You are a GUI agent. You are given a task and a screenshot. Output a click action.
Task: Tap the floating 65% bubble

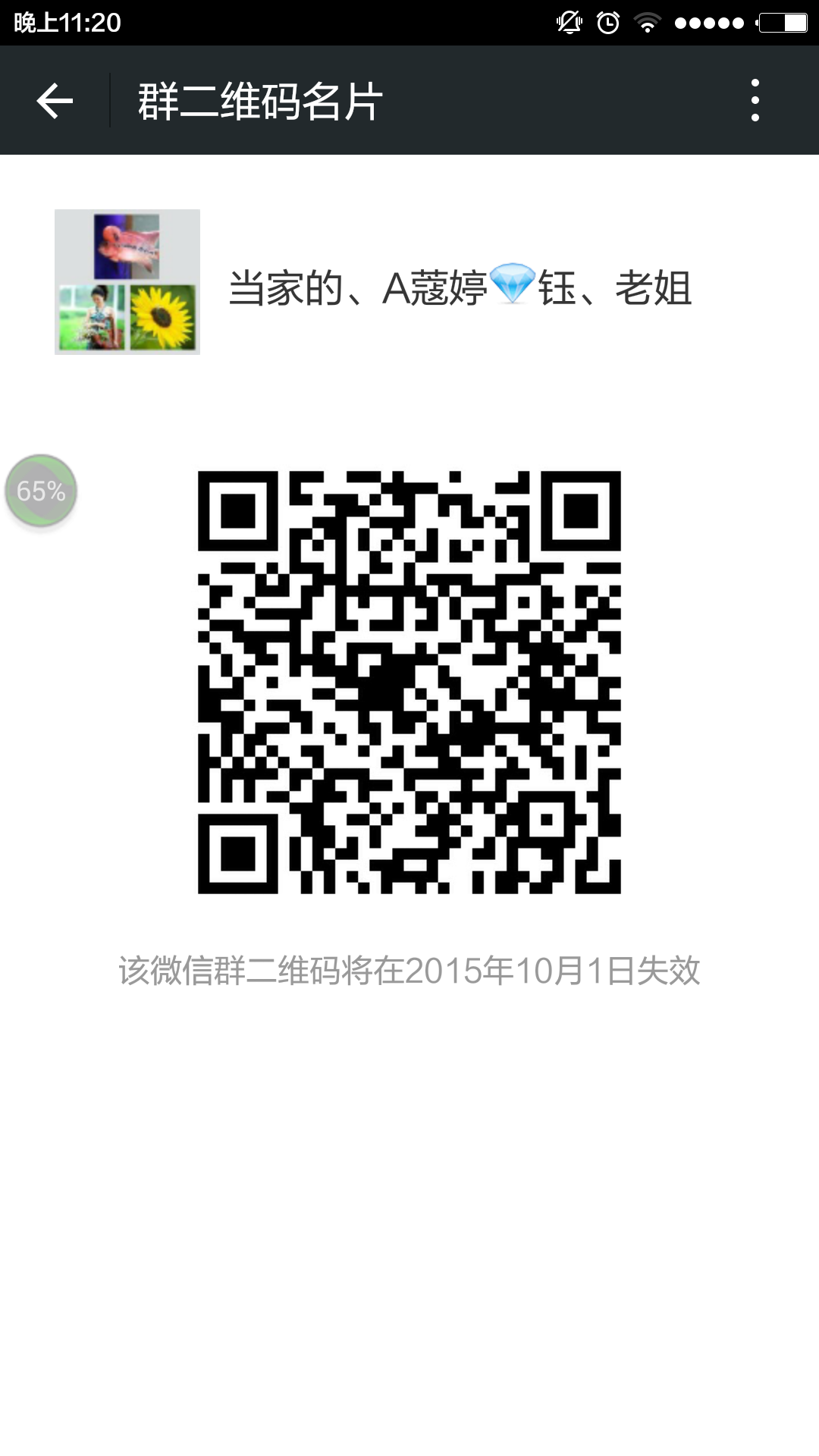(x=41, y=491)
